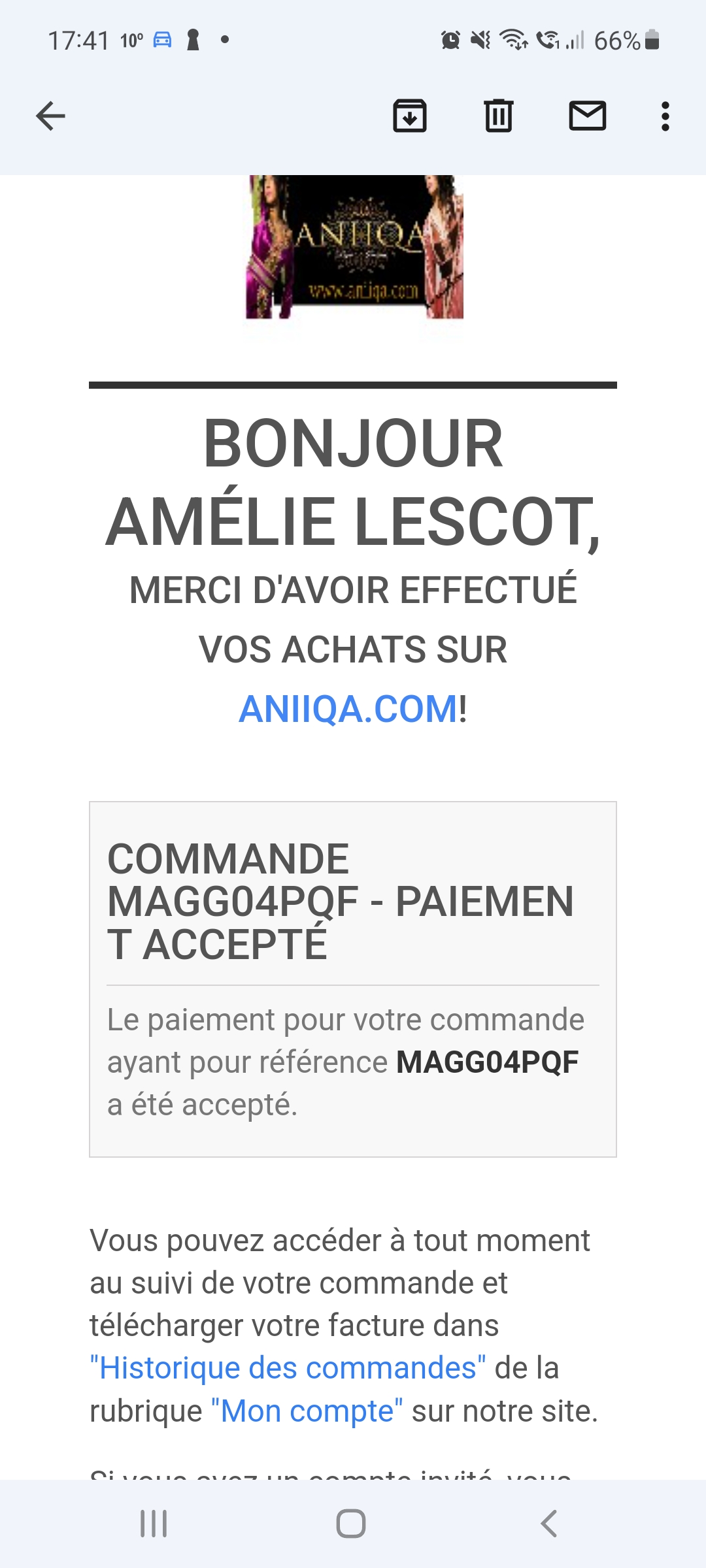Tap the system back button
706x1568 pixels.
[x=549, y=1524]
